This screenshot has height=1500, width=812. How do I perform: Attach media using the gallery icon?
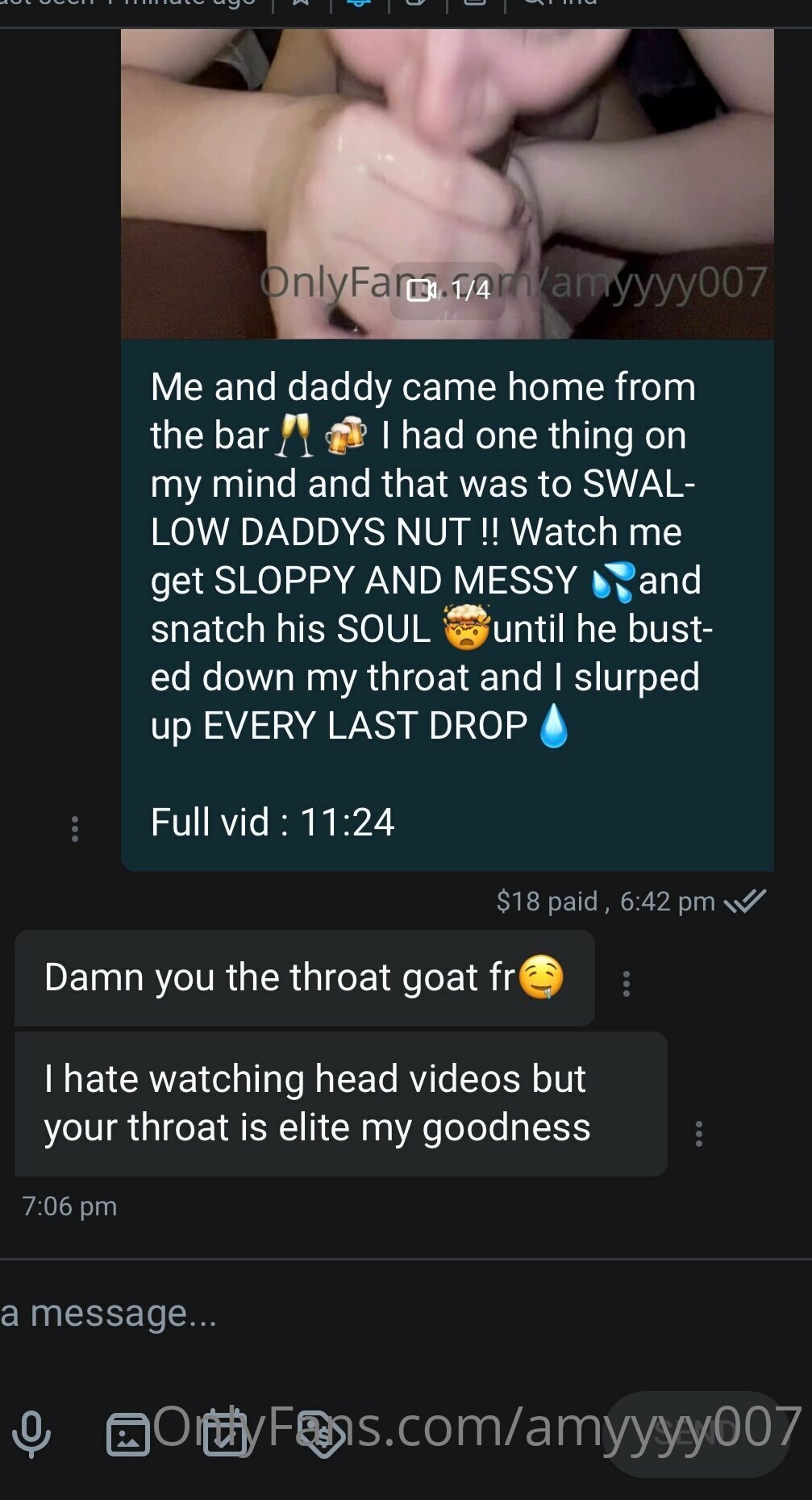[128, 1435]
